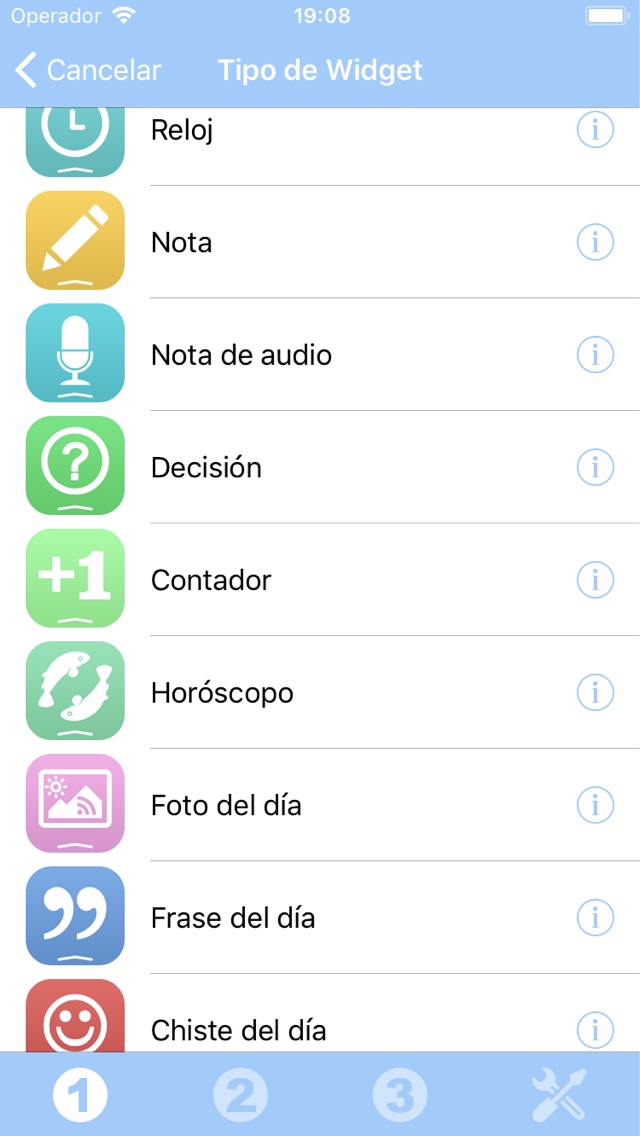The image size is (640, 1136).
Task: Choose Frase del día widget
Action: click(320, 917)
